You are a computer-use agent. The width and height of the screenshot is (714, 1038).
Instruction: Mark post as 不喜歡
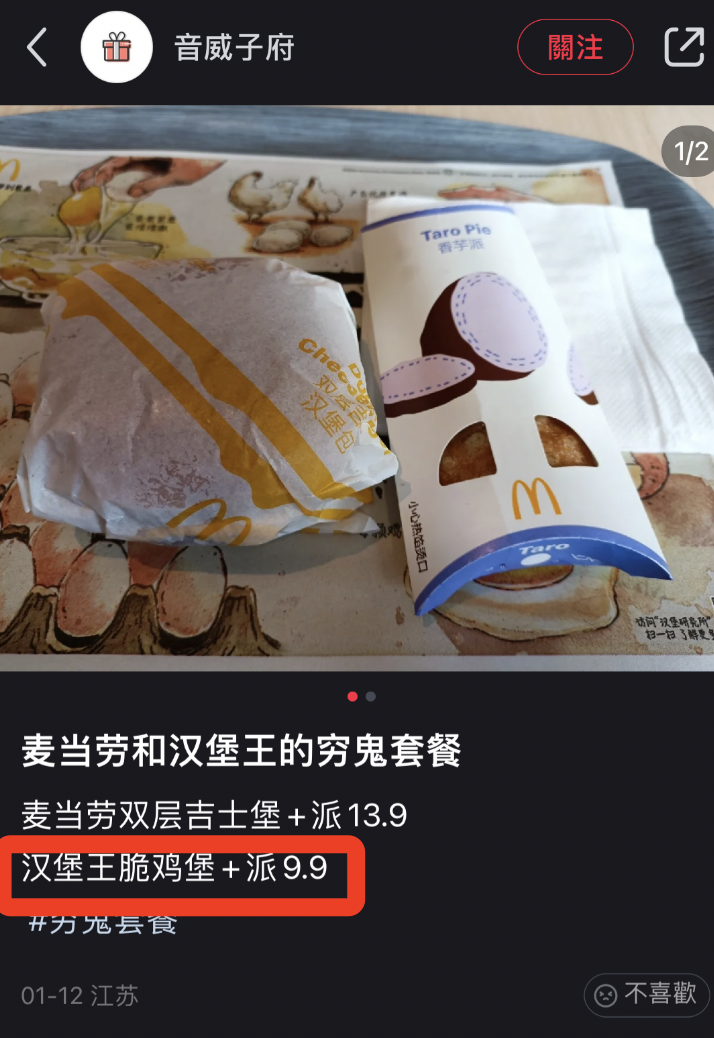pyautogui.click(x=646, y=994)
